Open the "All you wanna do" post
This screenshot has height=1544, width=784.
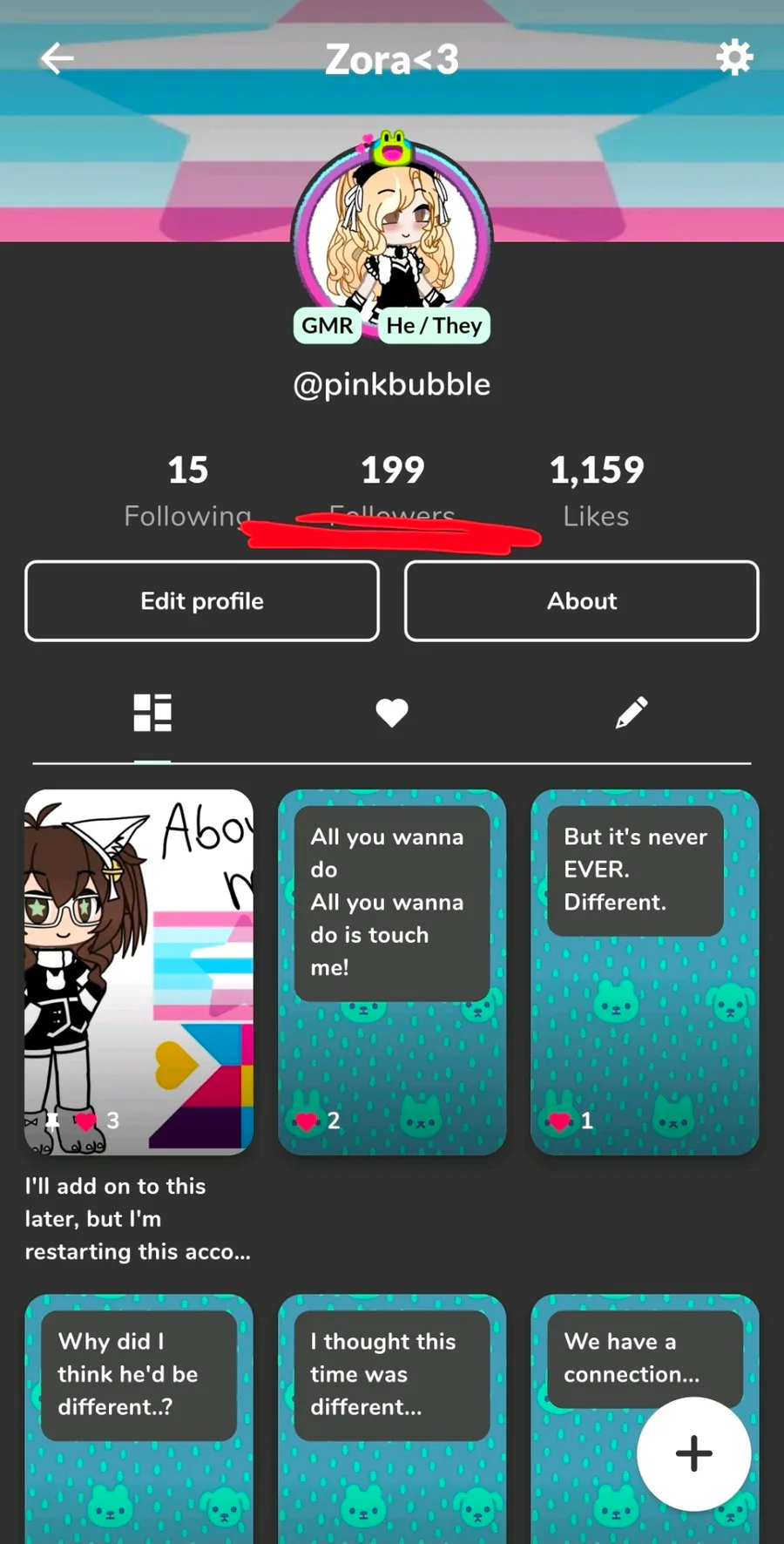[392, 972]
